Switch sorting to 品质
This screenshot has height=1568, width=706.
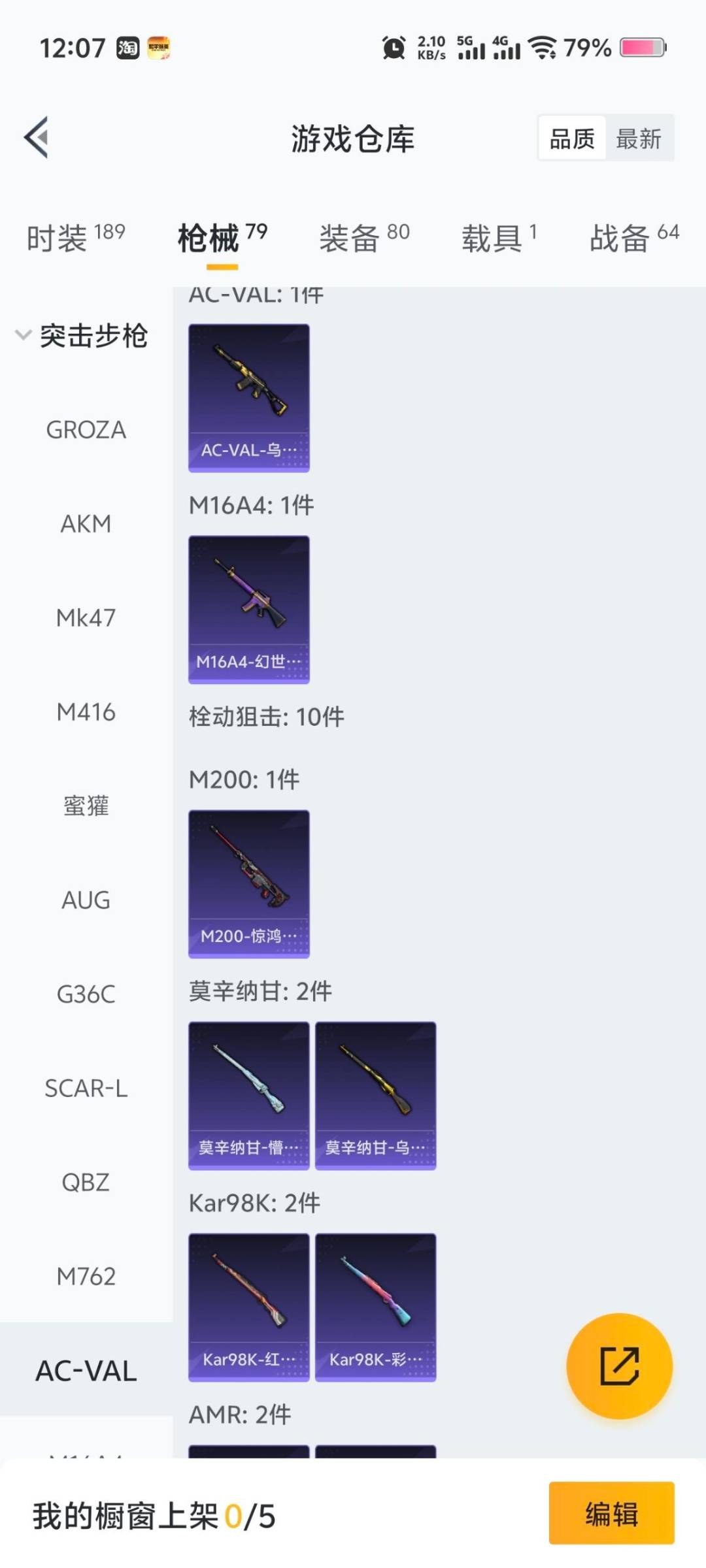pos(571,137)
